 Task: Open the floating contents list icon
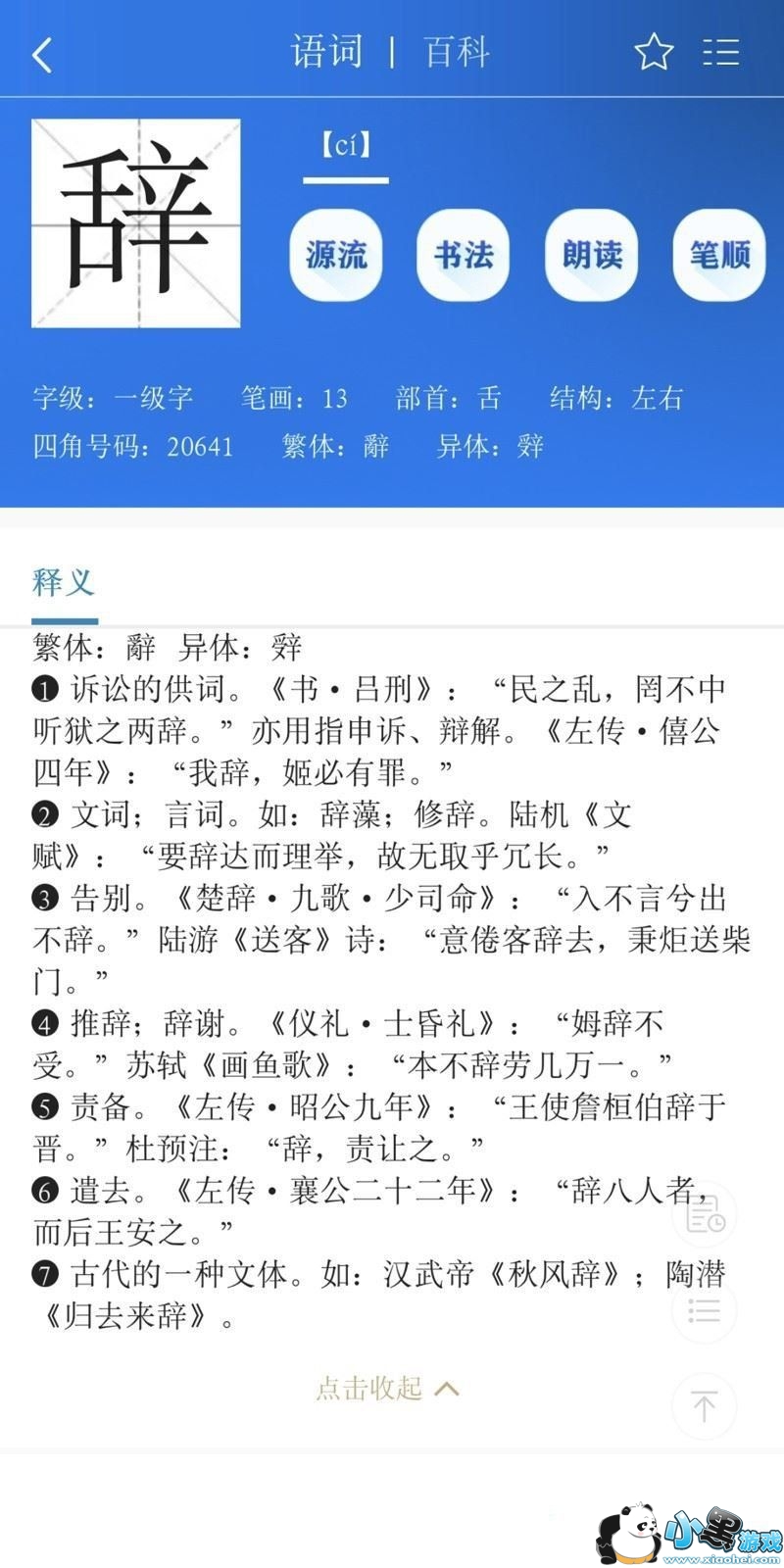tap(704, 1310)
